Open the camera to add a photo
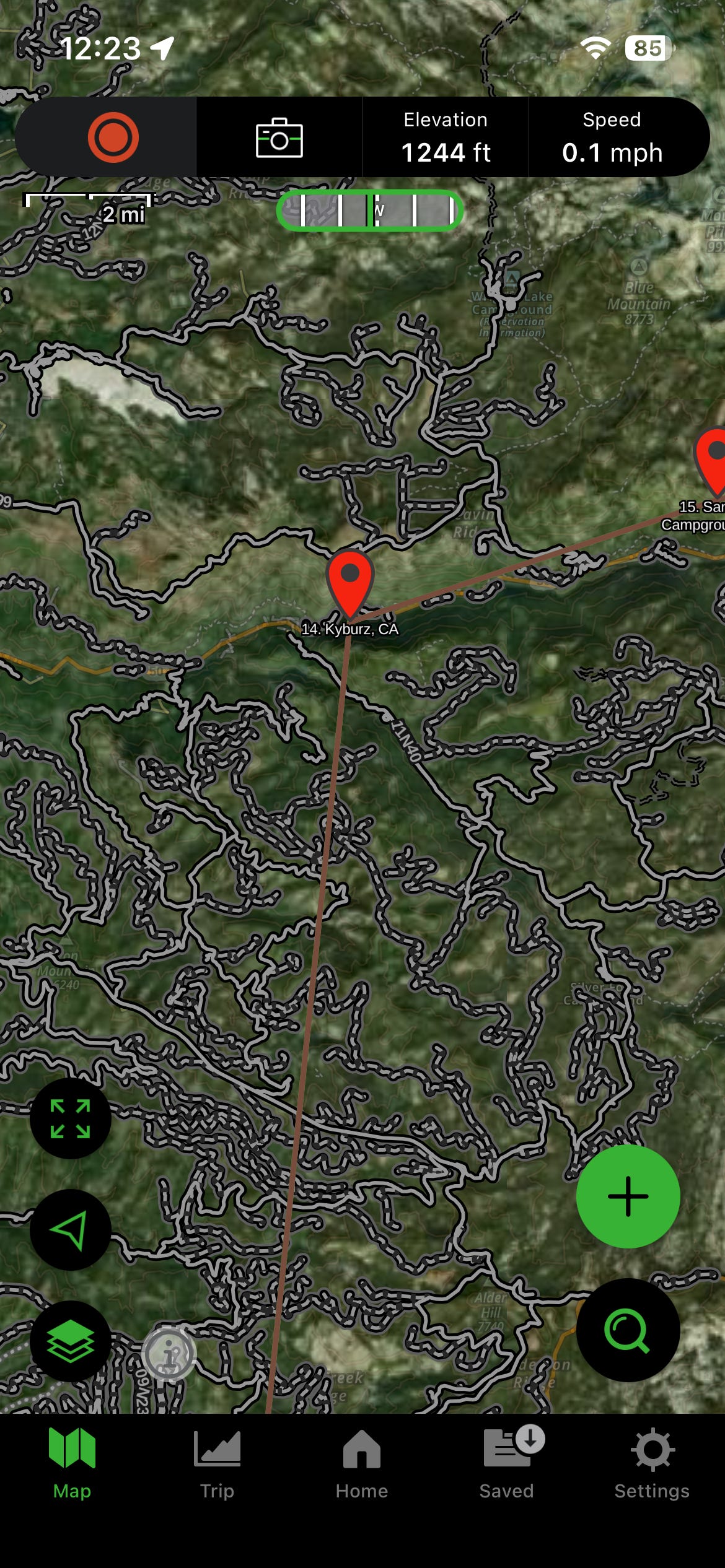The width and height of the screenshot is (725, 1568). pos(279,137)
